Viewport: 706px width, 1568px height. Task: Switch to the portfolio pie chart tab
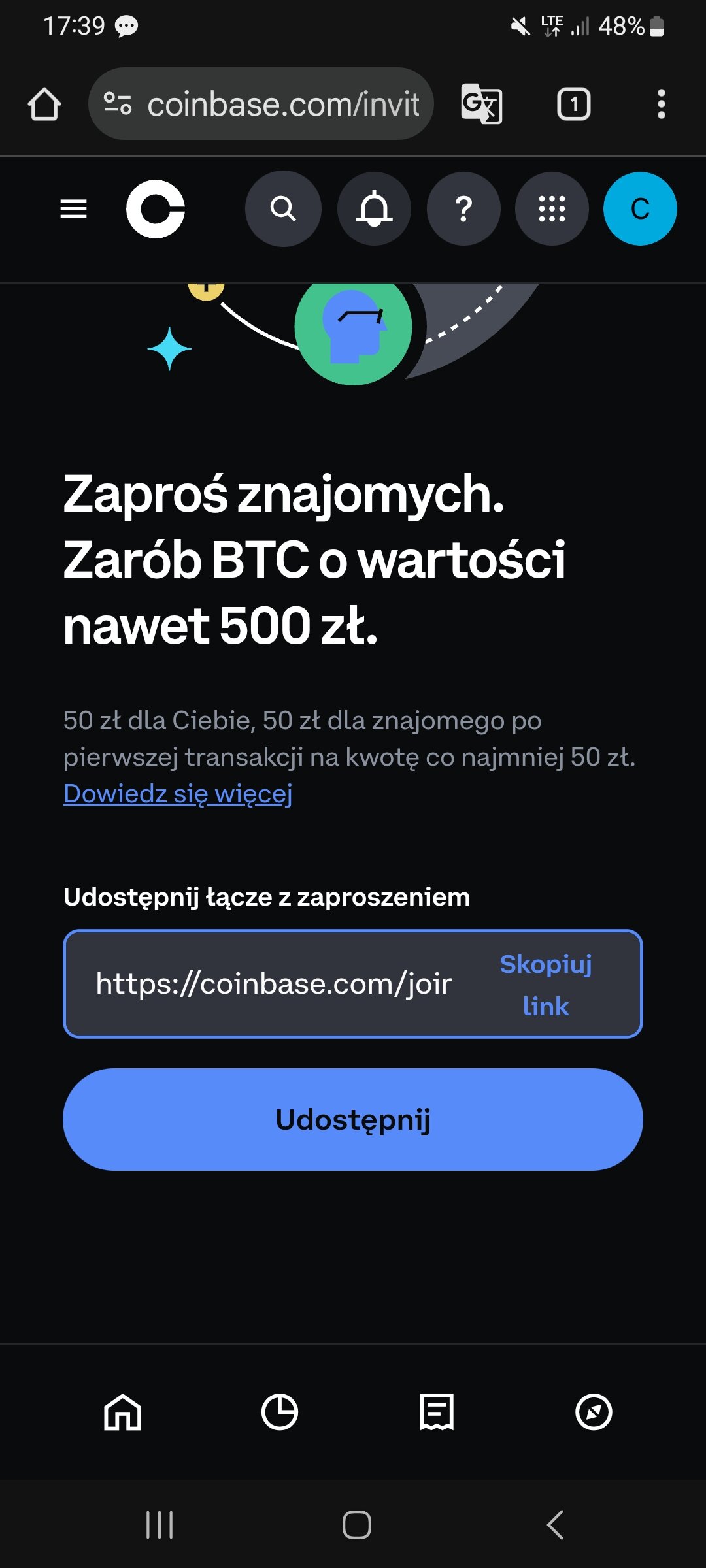click(x=280, y=1412)
